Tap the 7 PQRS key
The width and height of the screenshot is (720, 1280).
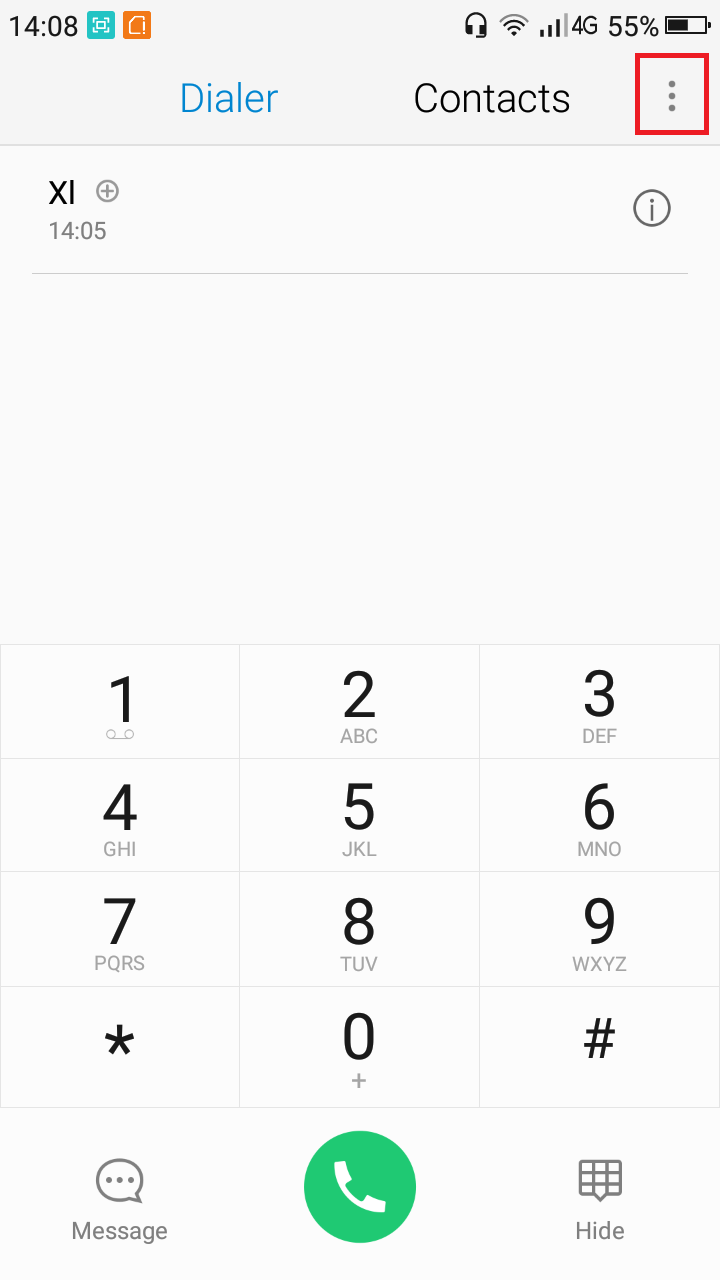click(120, 929)
